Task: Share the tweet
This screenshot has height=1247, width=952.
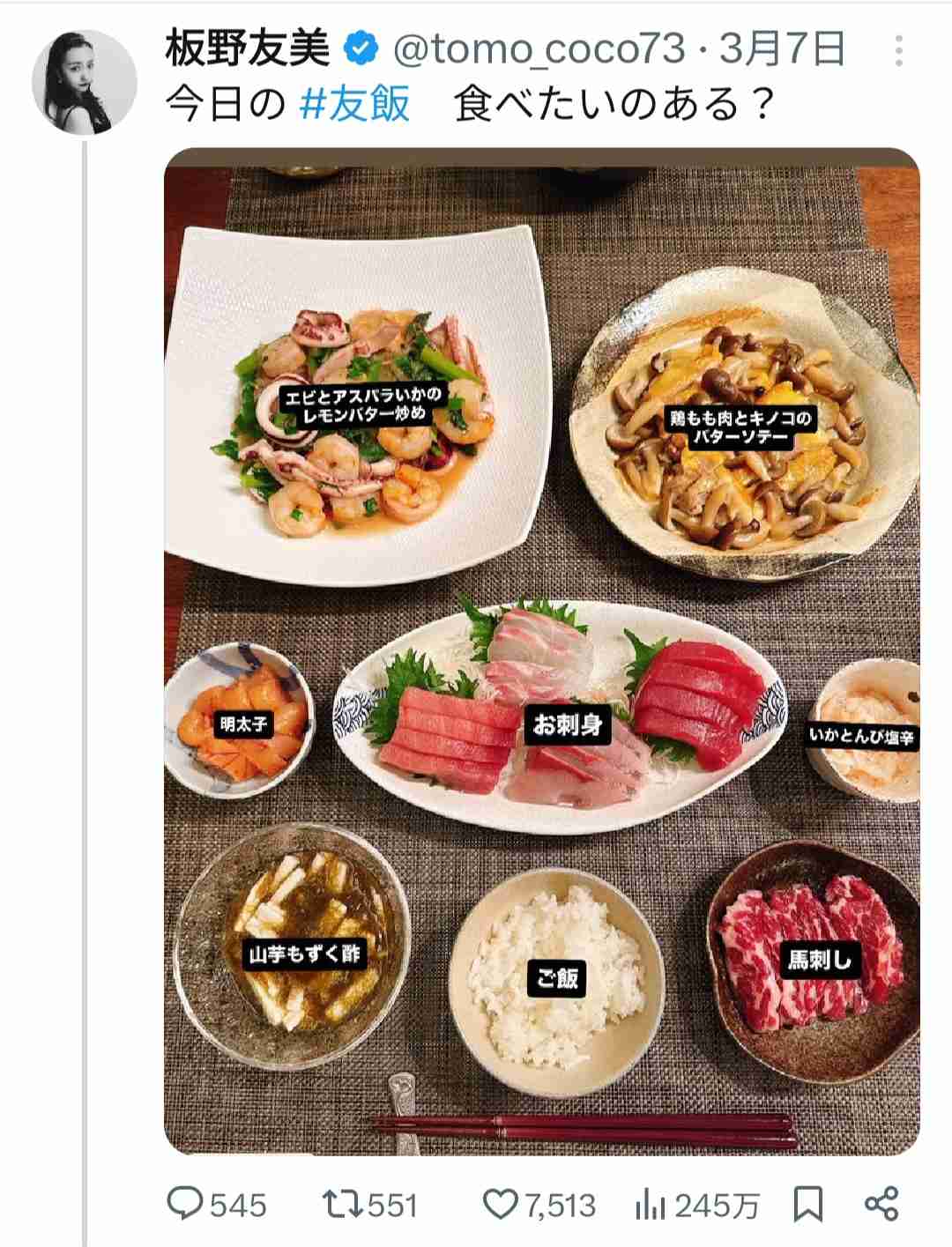Action: click(x=881, y=1204)
